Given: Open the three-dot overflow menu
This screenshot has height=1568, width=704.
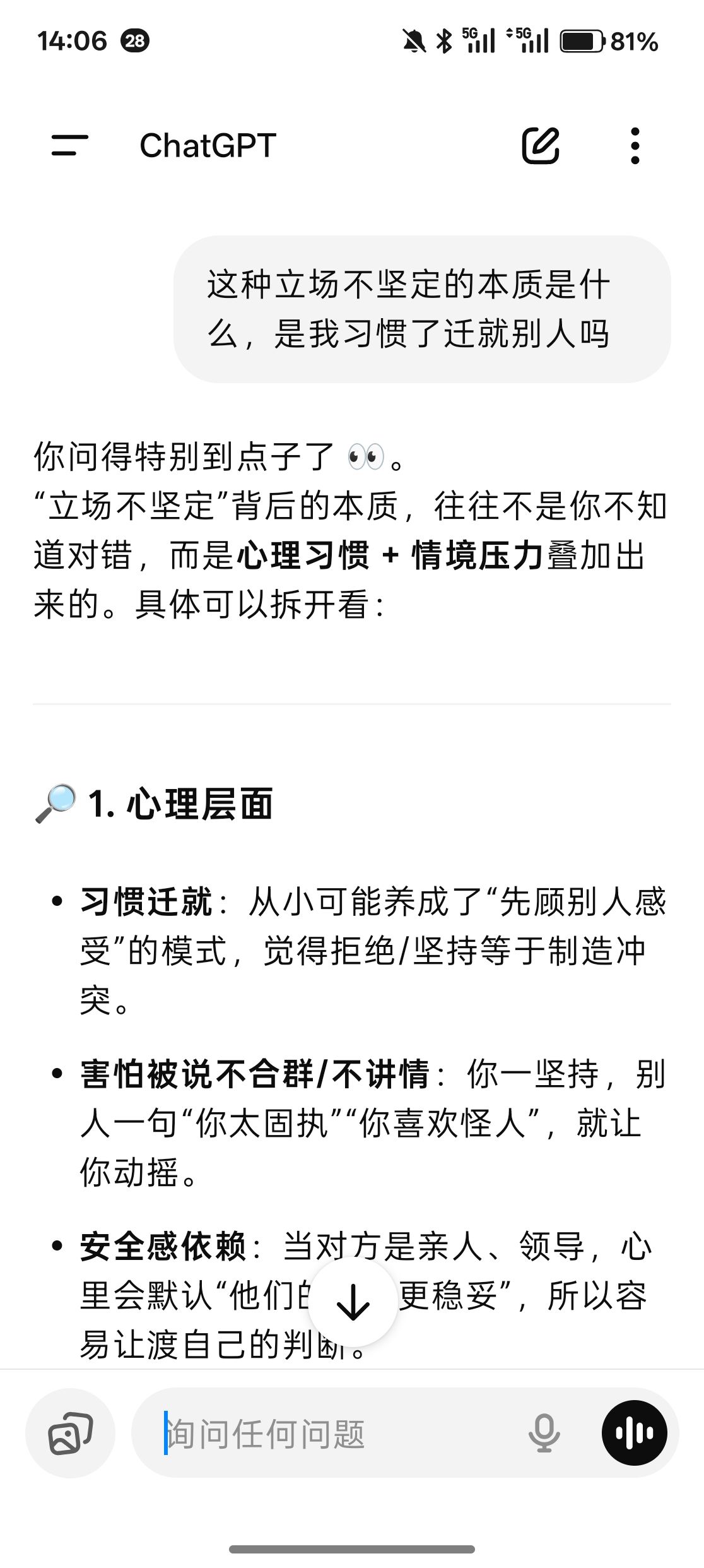Looking at the screenshot, I should [635, 145].
